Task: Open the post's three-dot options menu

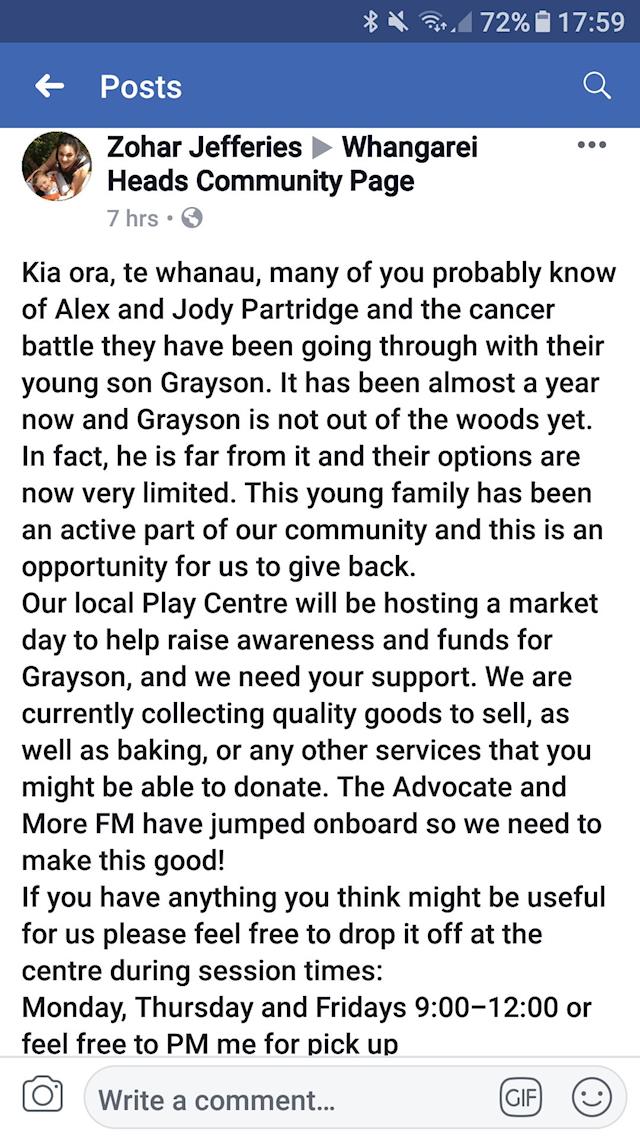Action: tap(592, 146)
